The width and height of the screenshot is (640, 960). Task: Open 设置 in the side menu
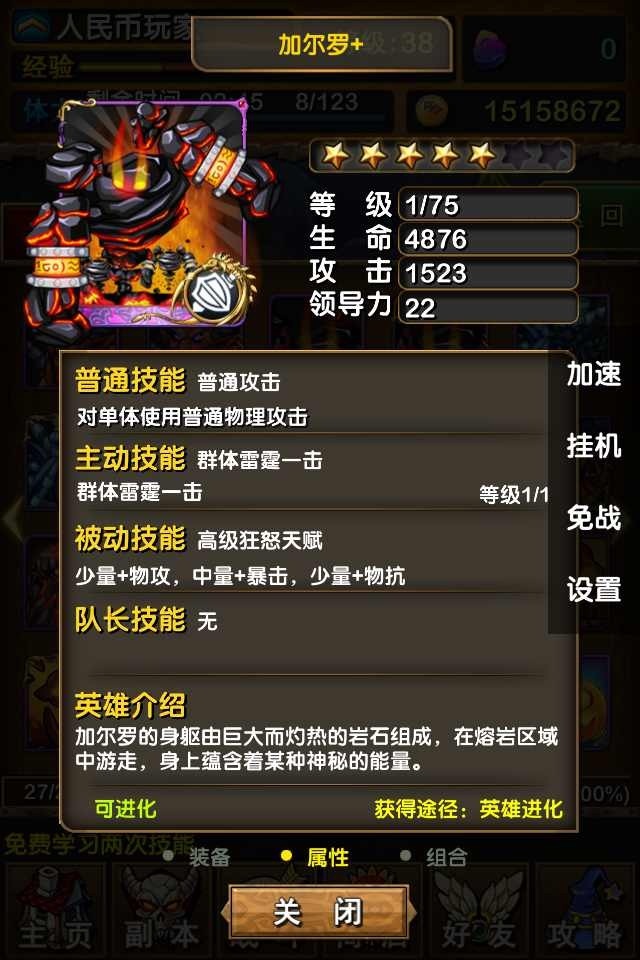pyautogui.click(x=594, y=590)
